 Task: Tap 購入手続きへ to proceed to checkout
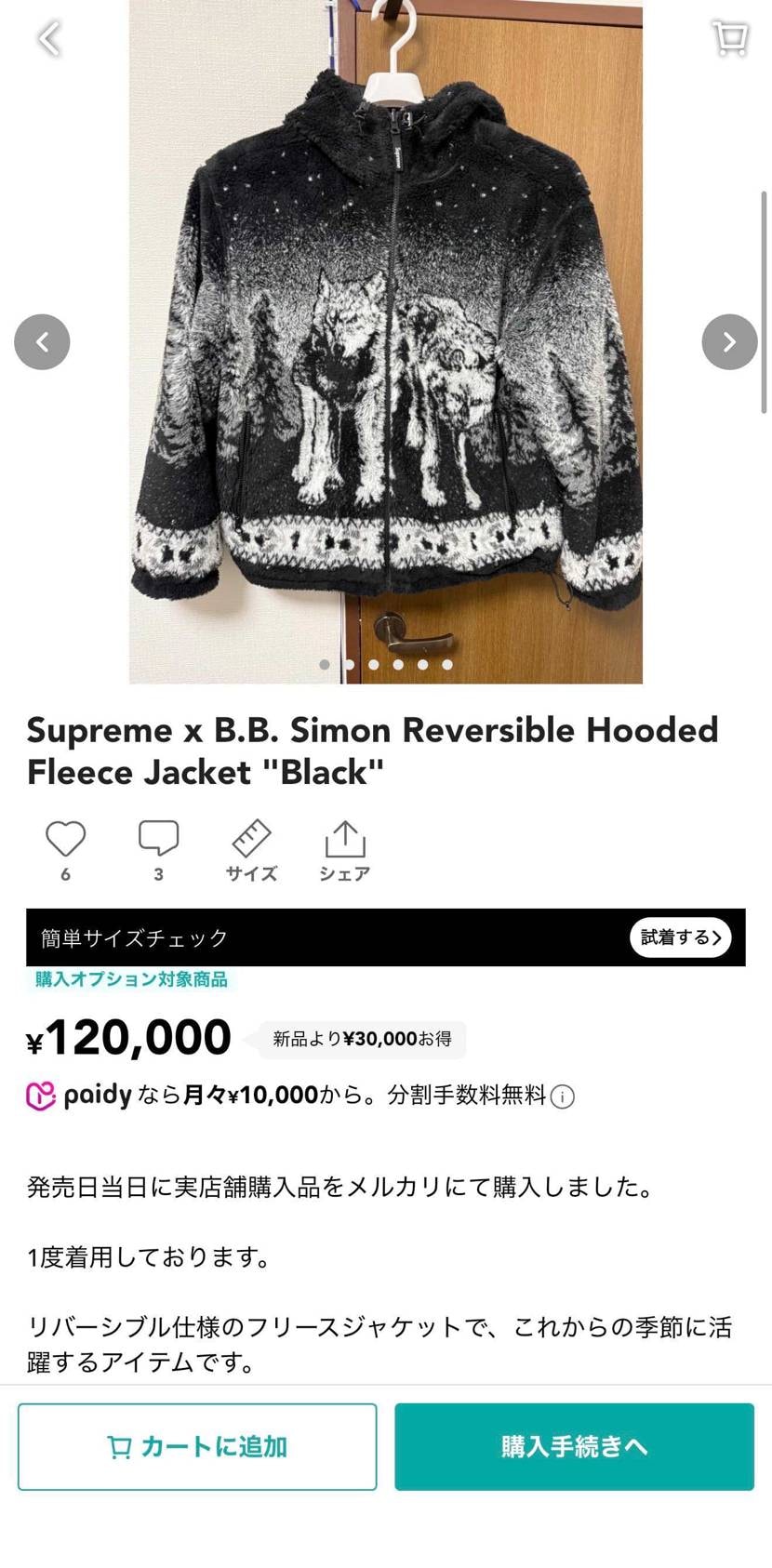coord(573,1446)
